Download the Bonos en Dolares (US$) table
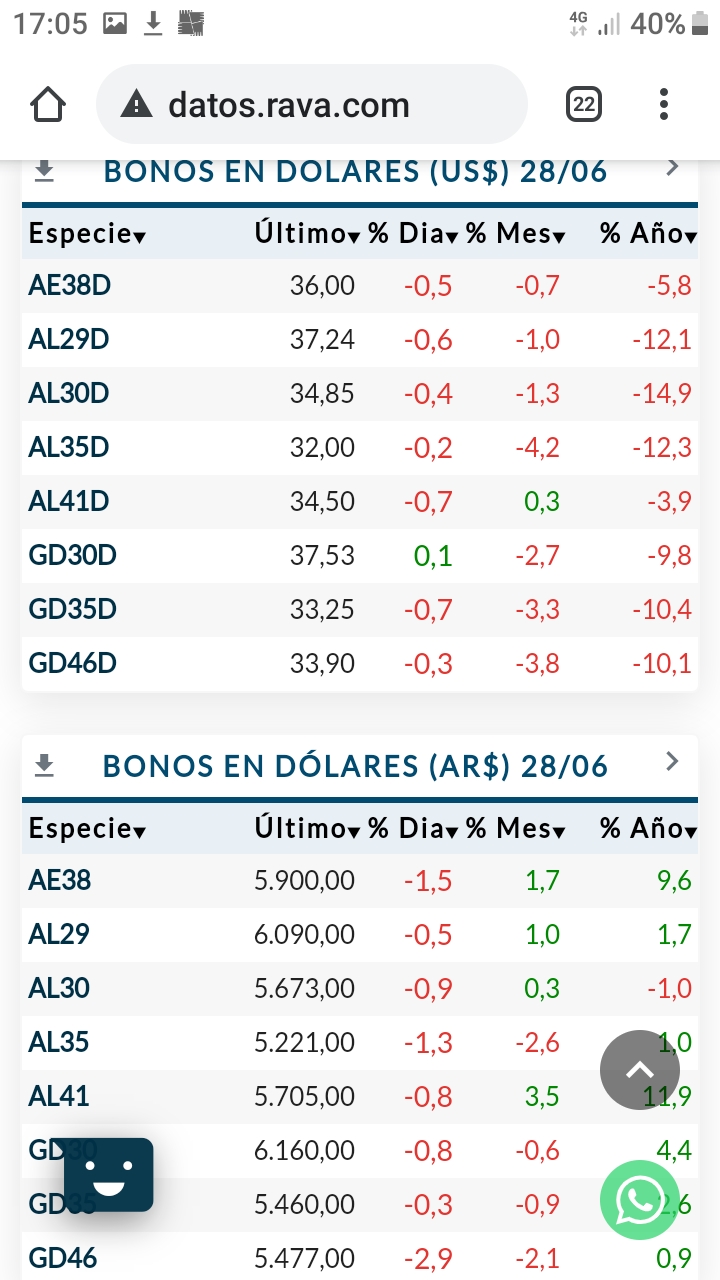The height and width of the screenshot is (1280, 720). point(44,171)
